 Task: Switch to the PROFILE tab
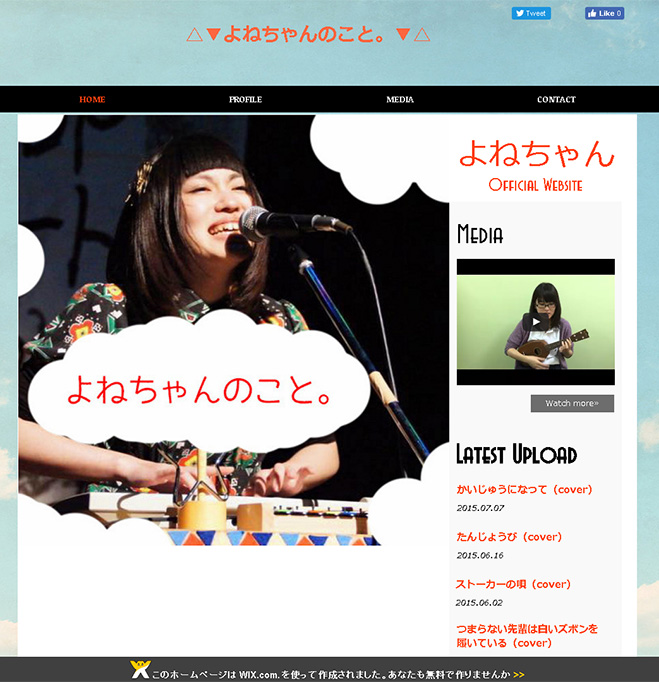pyautogui.click(x=245, y=100)
